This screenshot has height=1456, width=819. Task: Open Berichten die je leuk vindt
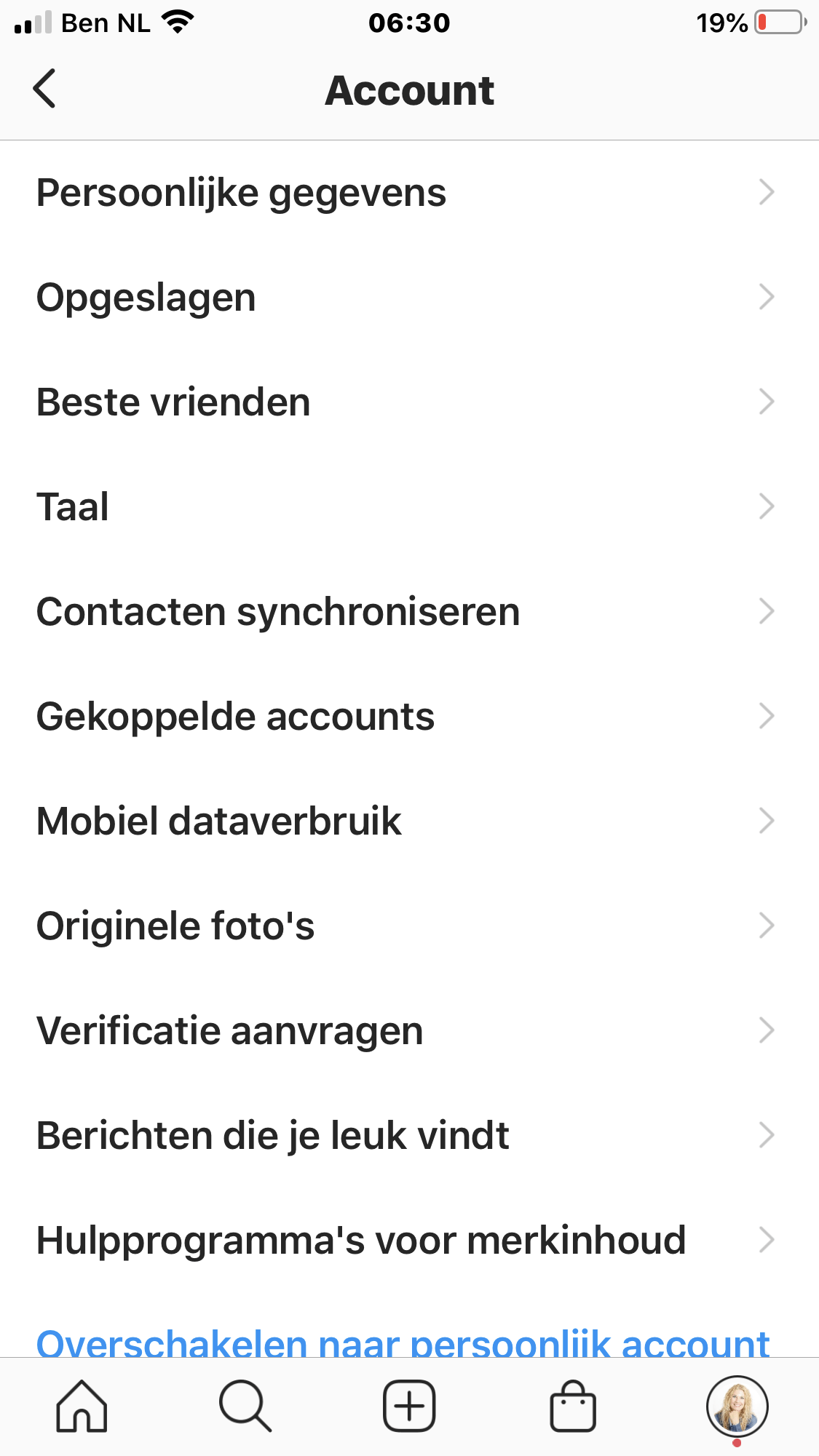click(409, 1136)
